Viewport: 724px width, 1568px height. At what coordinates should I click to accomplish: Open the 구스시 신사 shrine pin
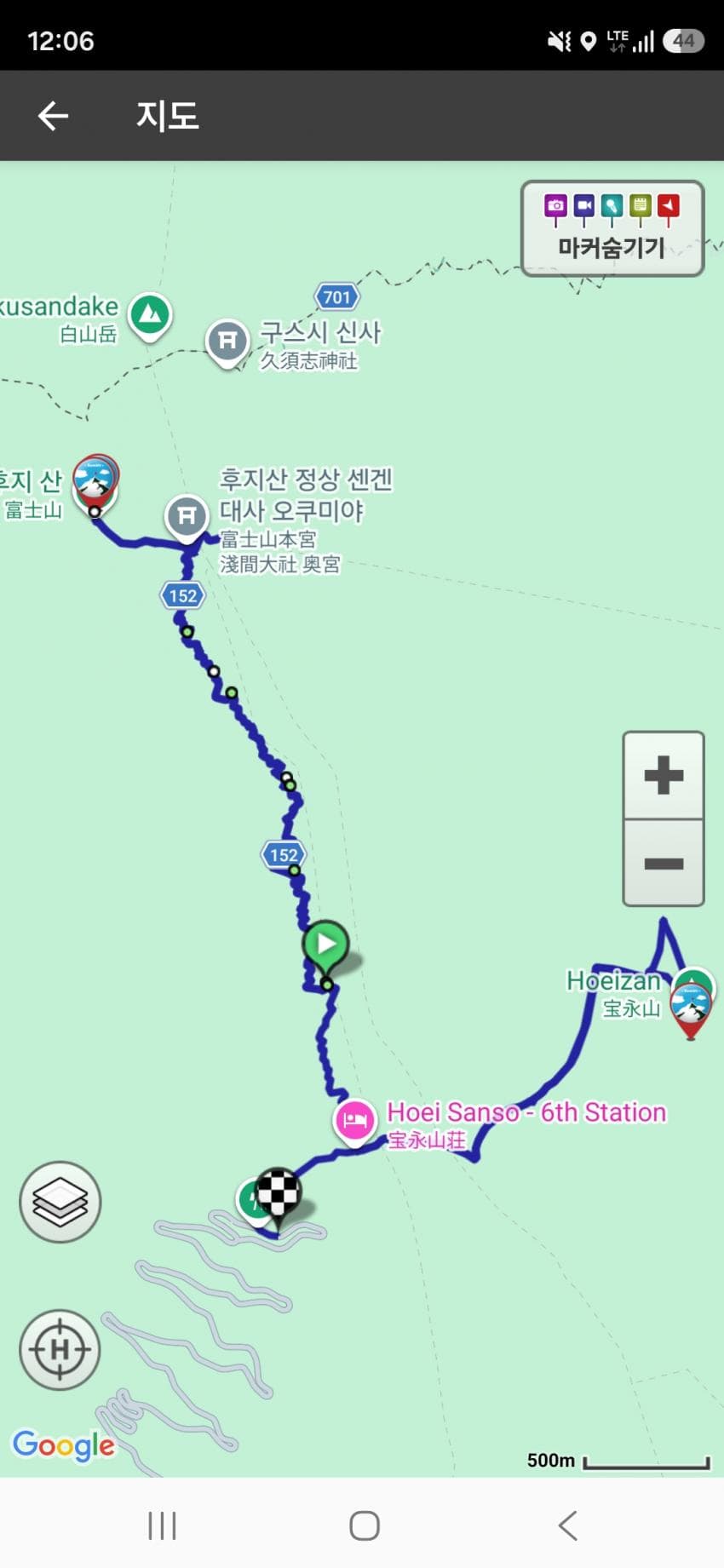point(227,342)
